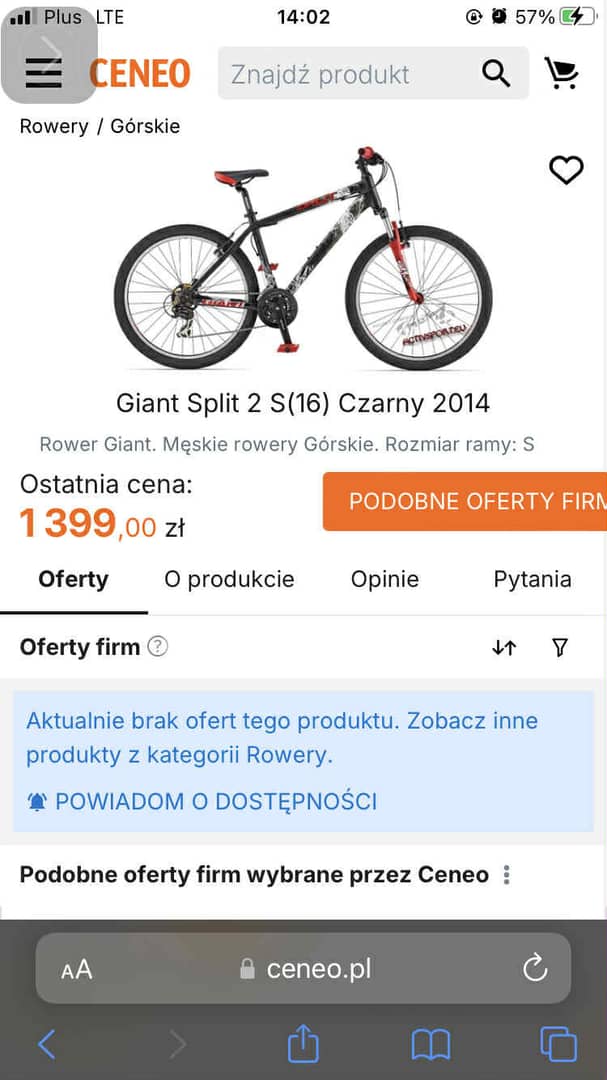The height and width of the screenshot is (1080, 607).
Task: Open the filter offers icon
Action: 560,647
